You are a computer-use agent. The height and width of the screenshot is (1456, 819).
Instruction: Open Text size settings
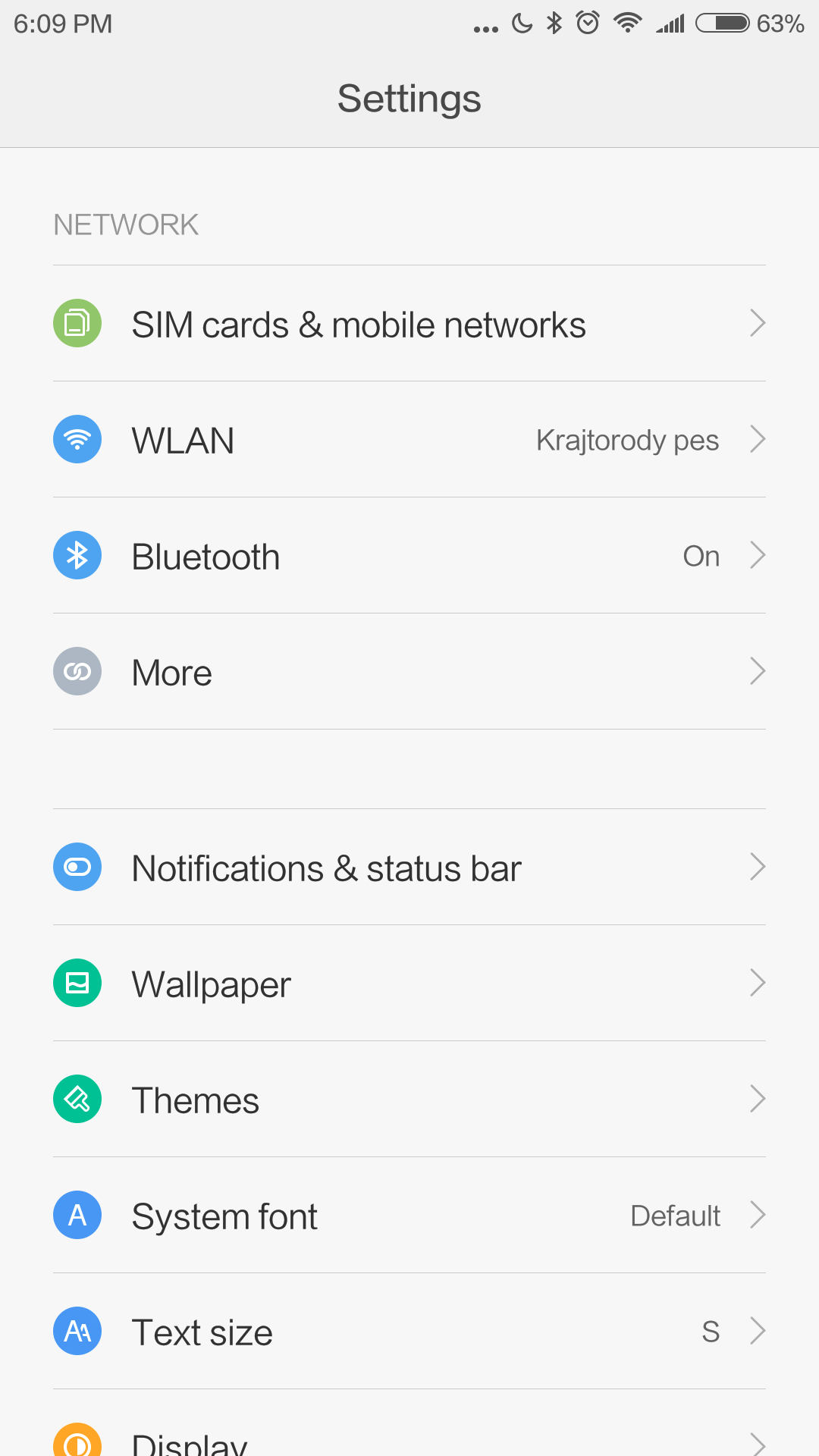click(x=409, y=1331)
